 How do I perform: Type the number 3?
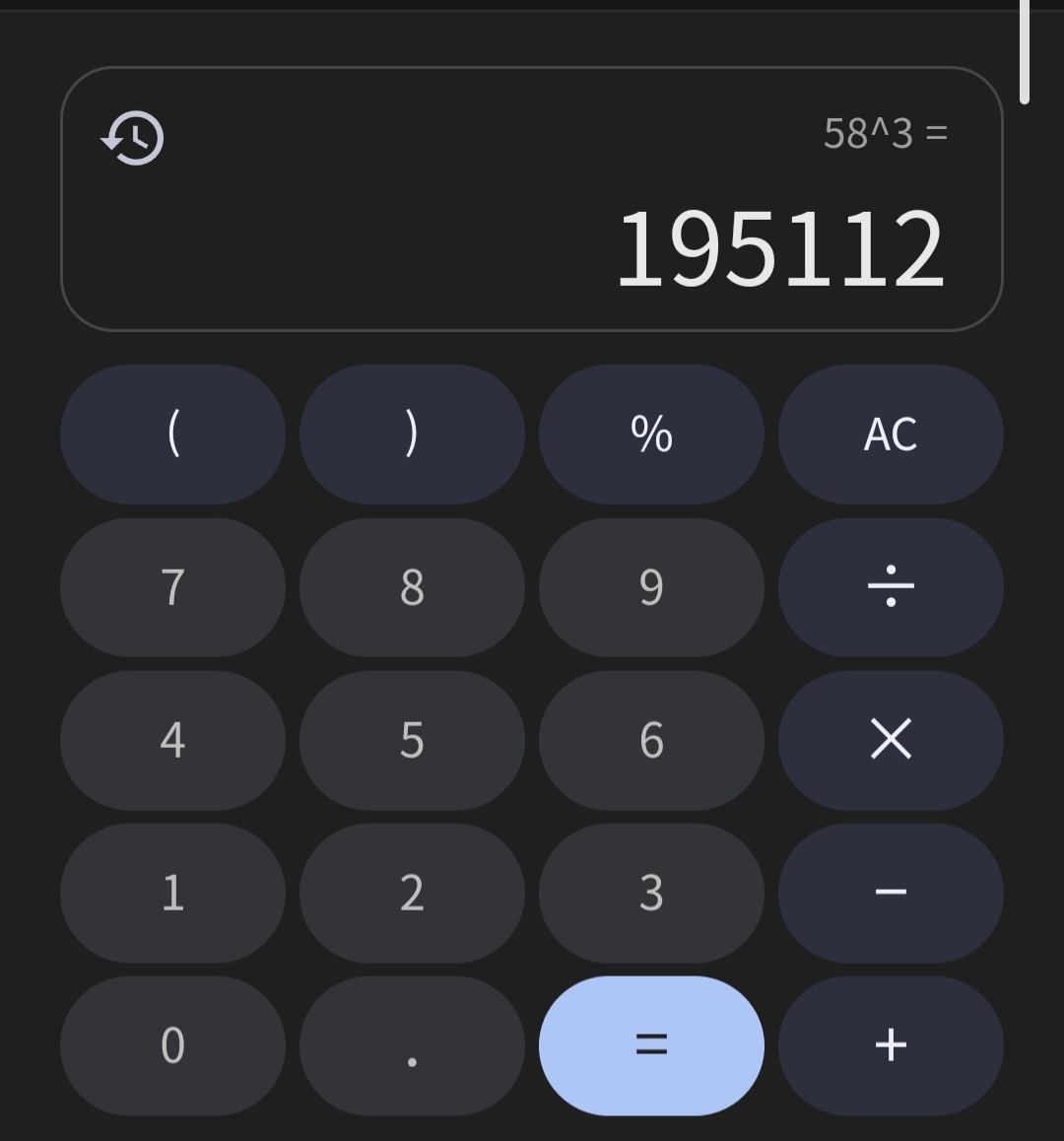[651, 893]
